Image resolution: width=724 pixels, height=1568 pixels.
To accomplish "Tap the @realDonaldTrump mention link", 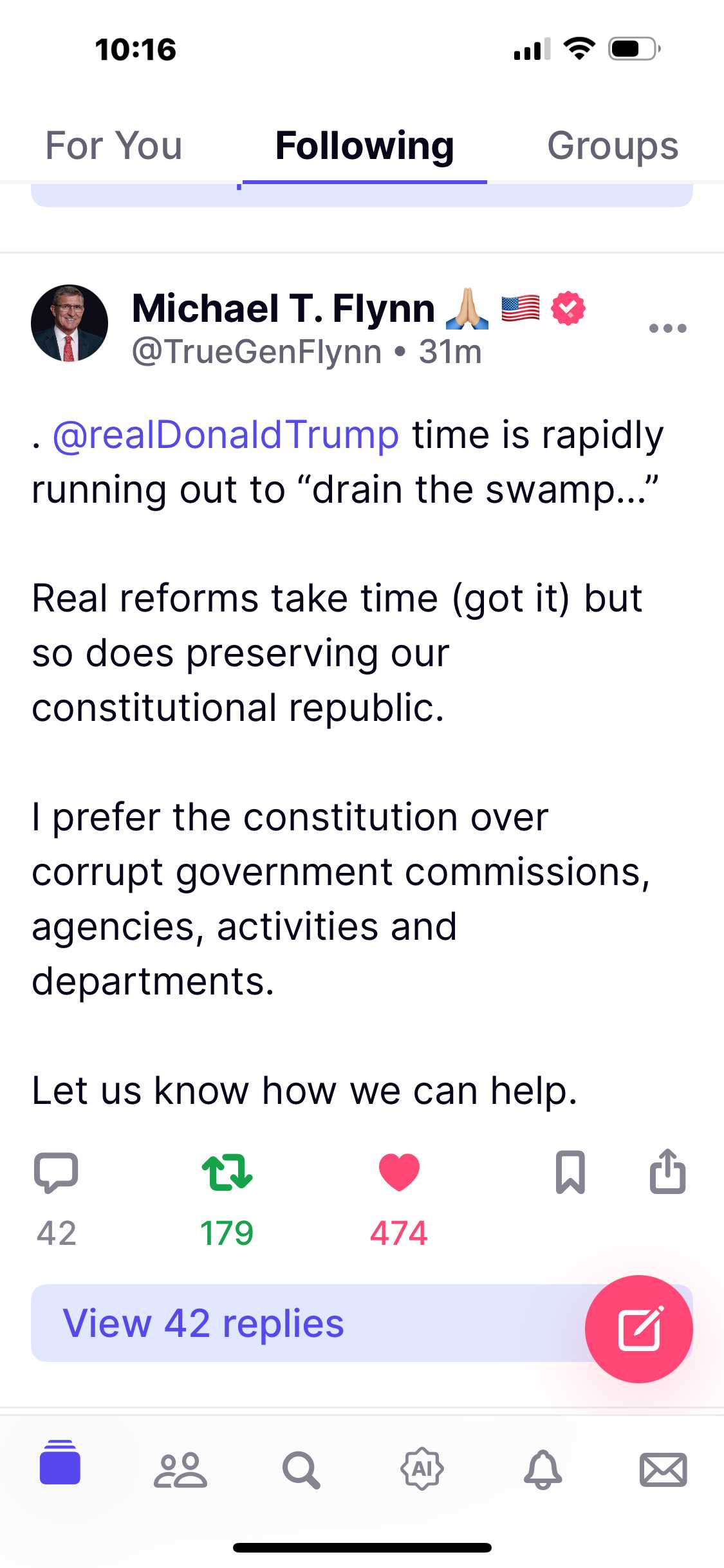I will coord(226,434).
